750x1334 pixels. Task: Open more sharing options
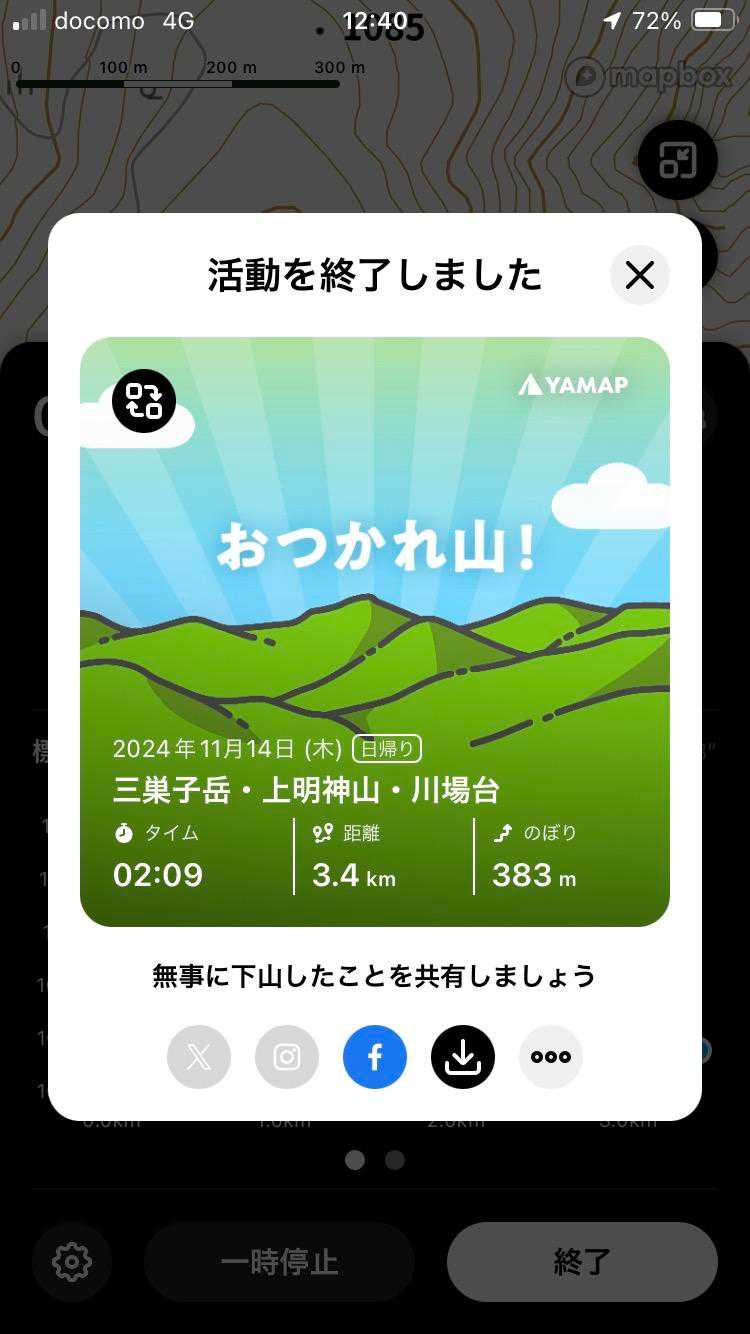point(551,1057)
